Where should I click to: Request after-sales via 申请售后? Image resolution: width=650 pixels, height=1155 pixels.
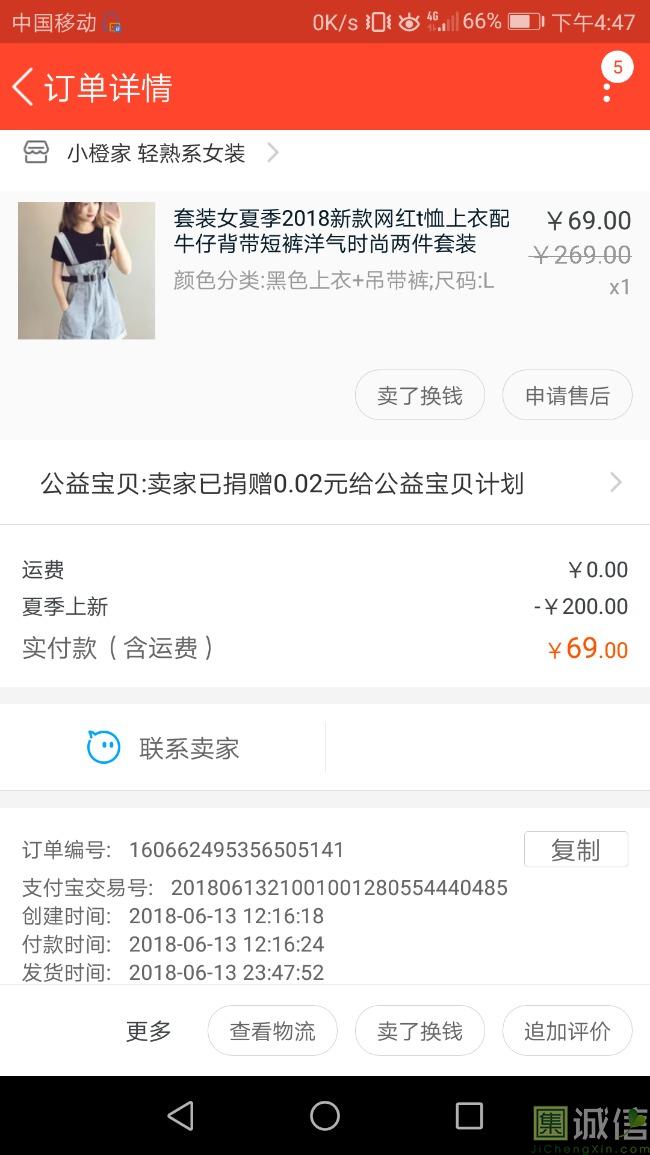(x=567, y=396)
